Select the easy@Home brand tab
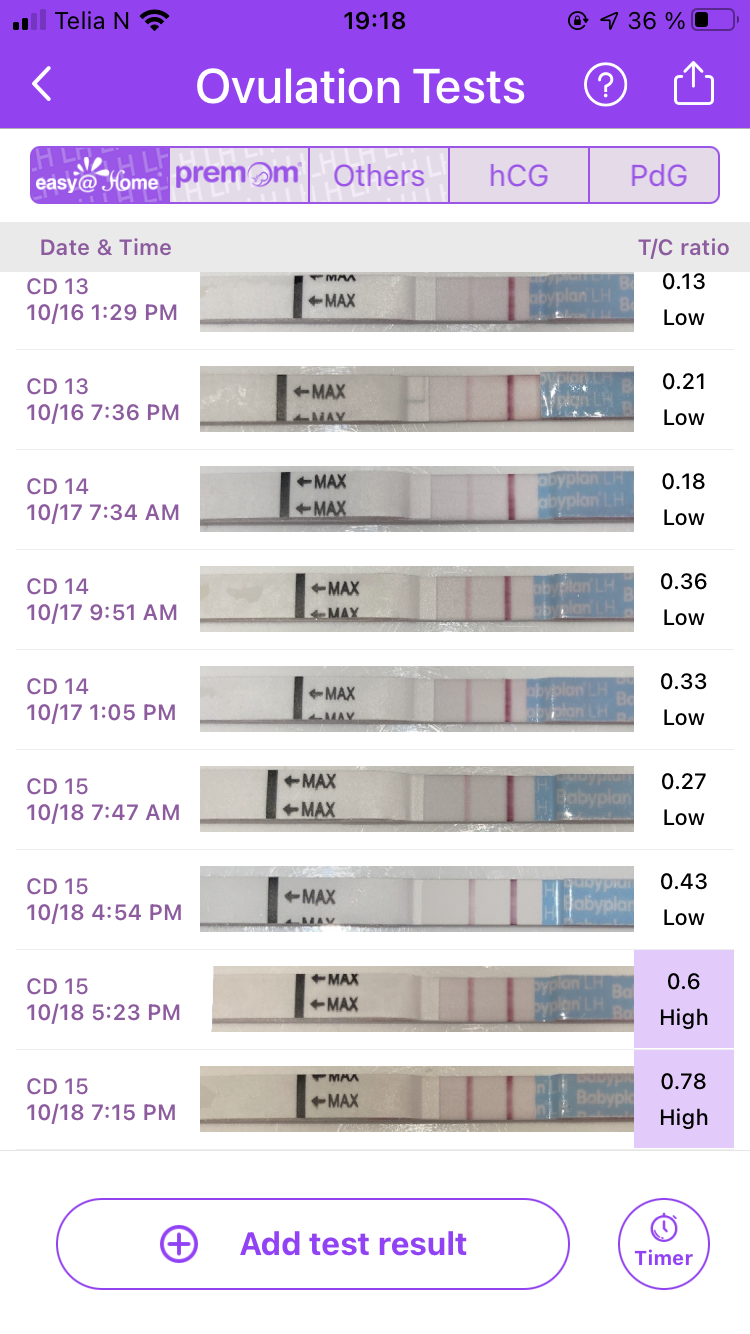The width and height of the screenshot is (750, 1334). coord(99,175)
